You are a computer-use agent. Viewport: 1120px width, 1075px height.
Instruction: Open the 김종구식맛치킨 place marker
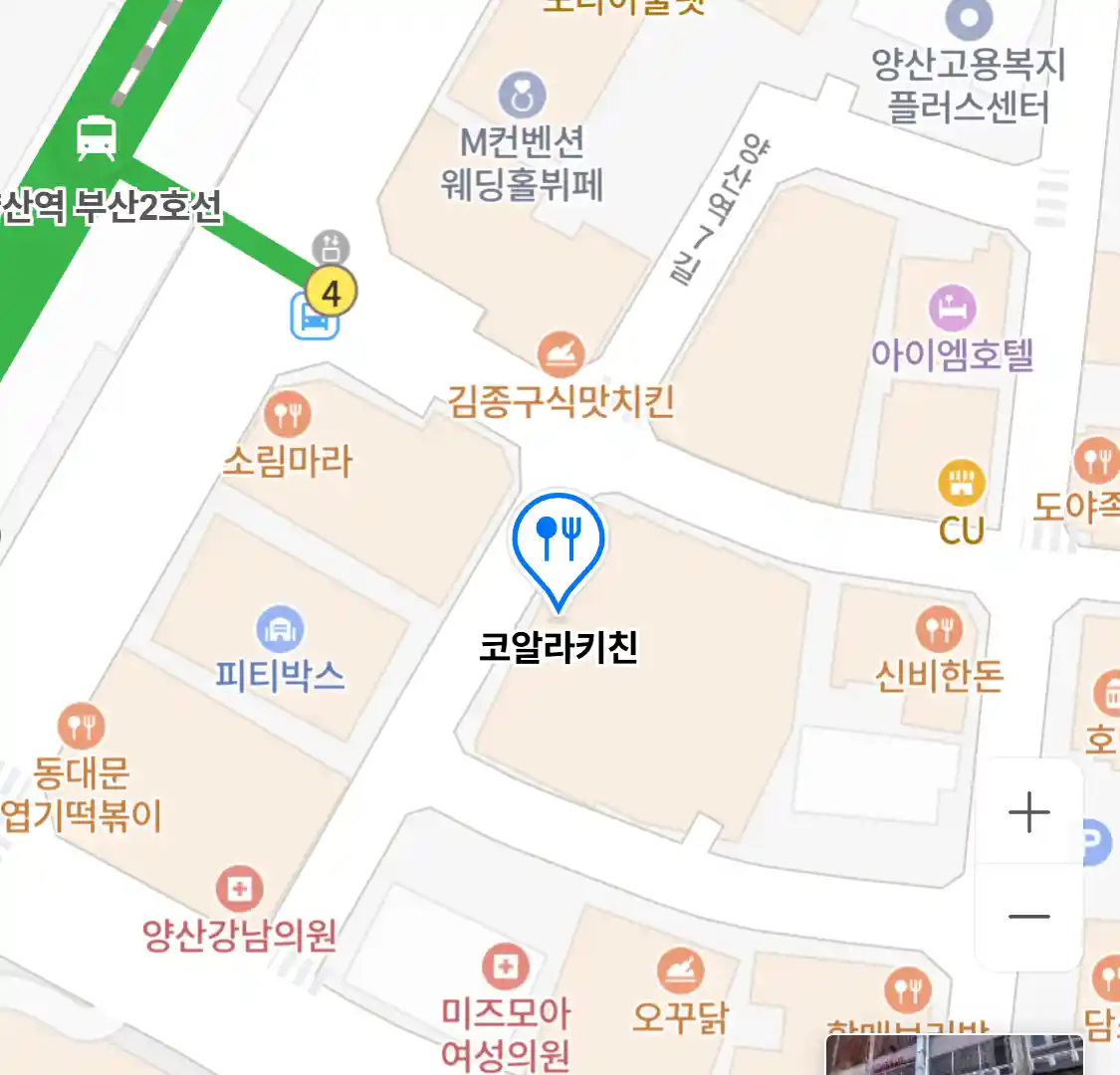click(x=561, y=353)
